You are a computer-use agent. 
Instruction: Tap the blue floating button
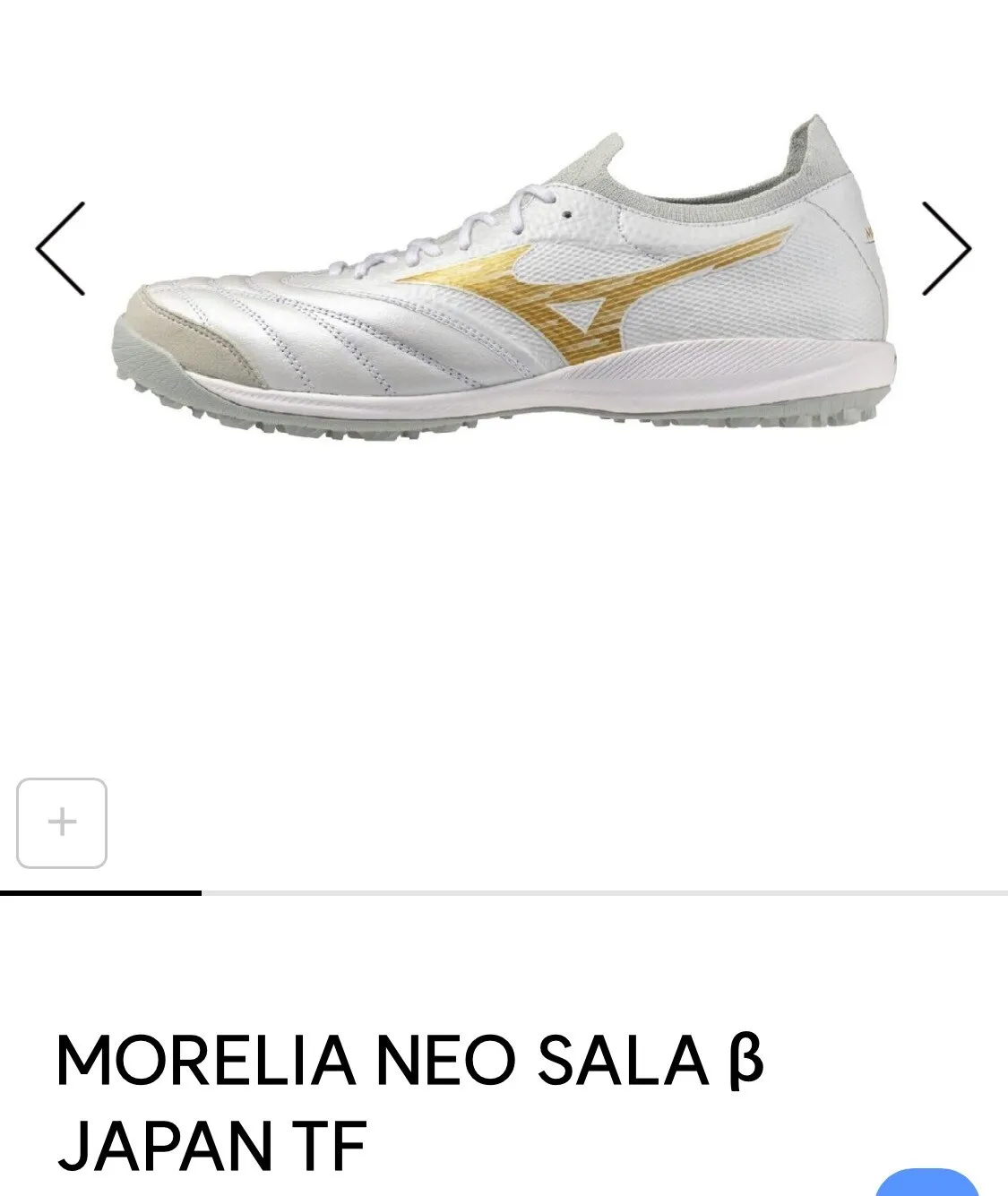click(x=926, y=1183)
